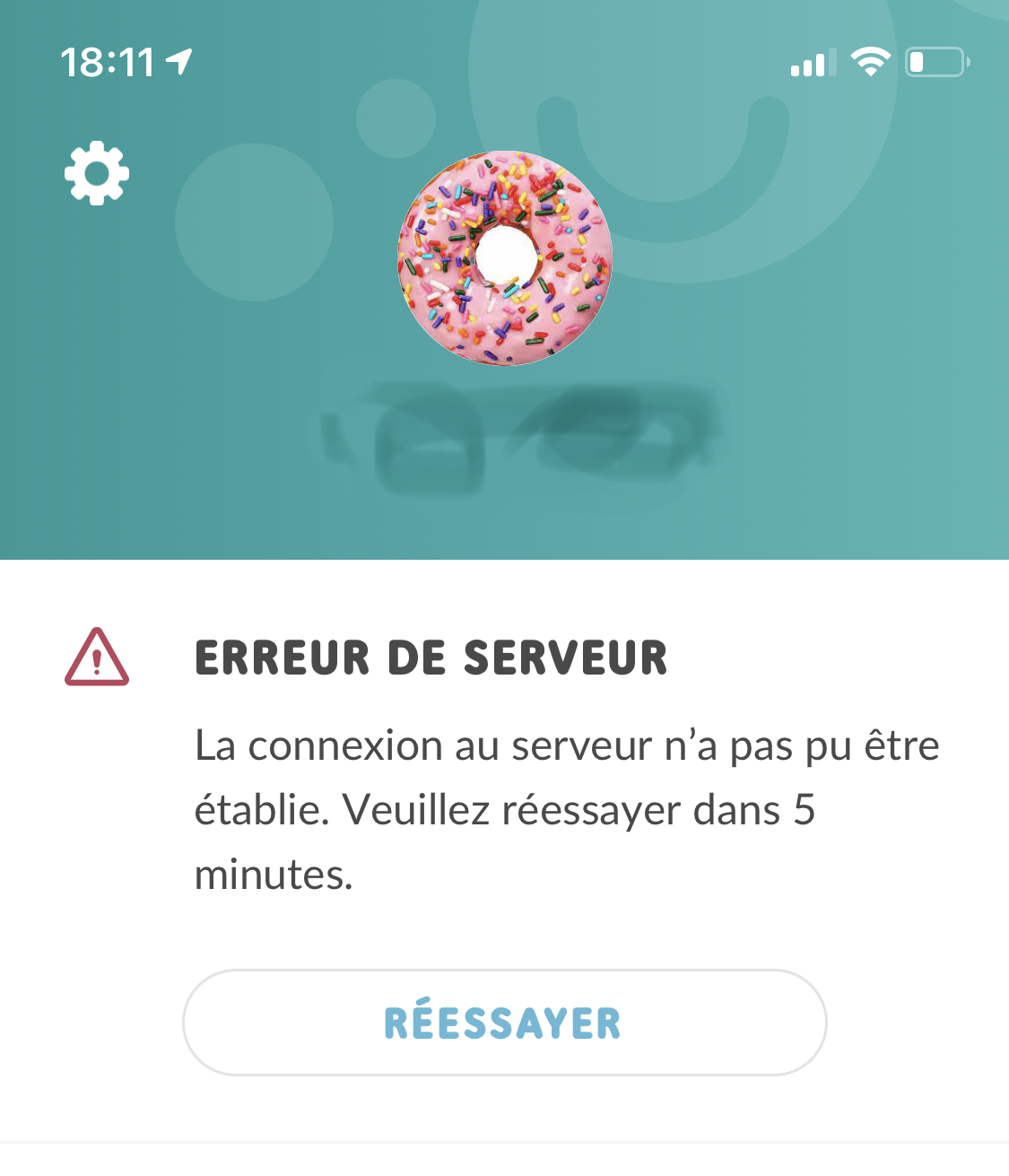Open the settings gear icon
1009x1176 pixels.
coord(97,173)
